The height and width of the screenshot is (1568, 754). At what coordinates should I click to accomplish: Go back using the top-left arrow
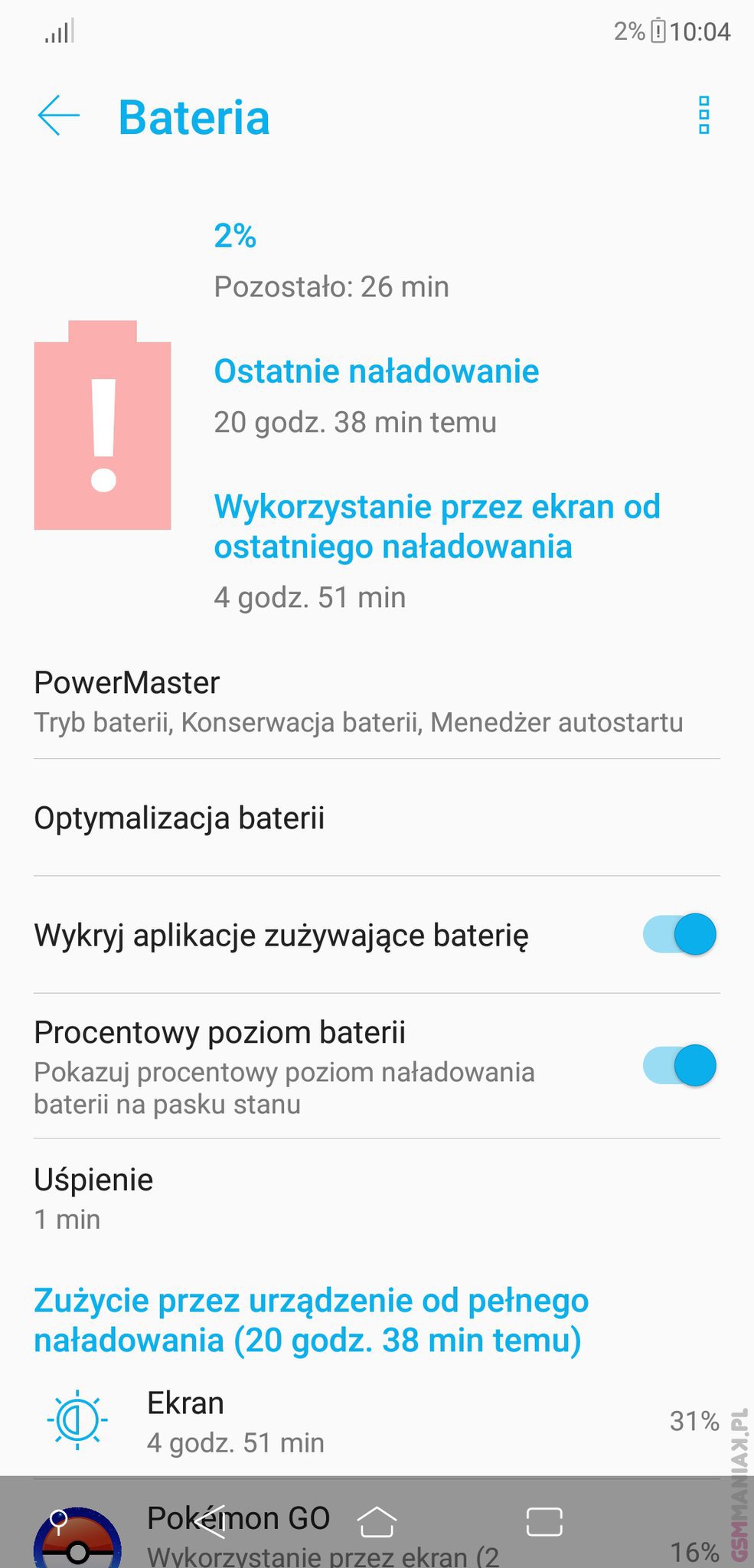coord(59,116)
